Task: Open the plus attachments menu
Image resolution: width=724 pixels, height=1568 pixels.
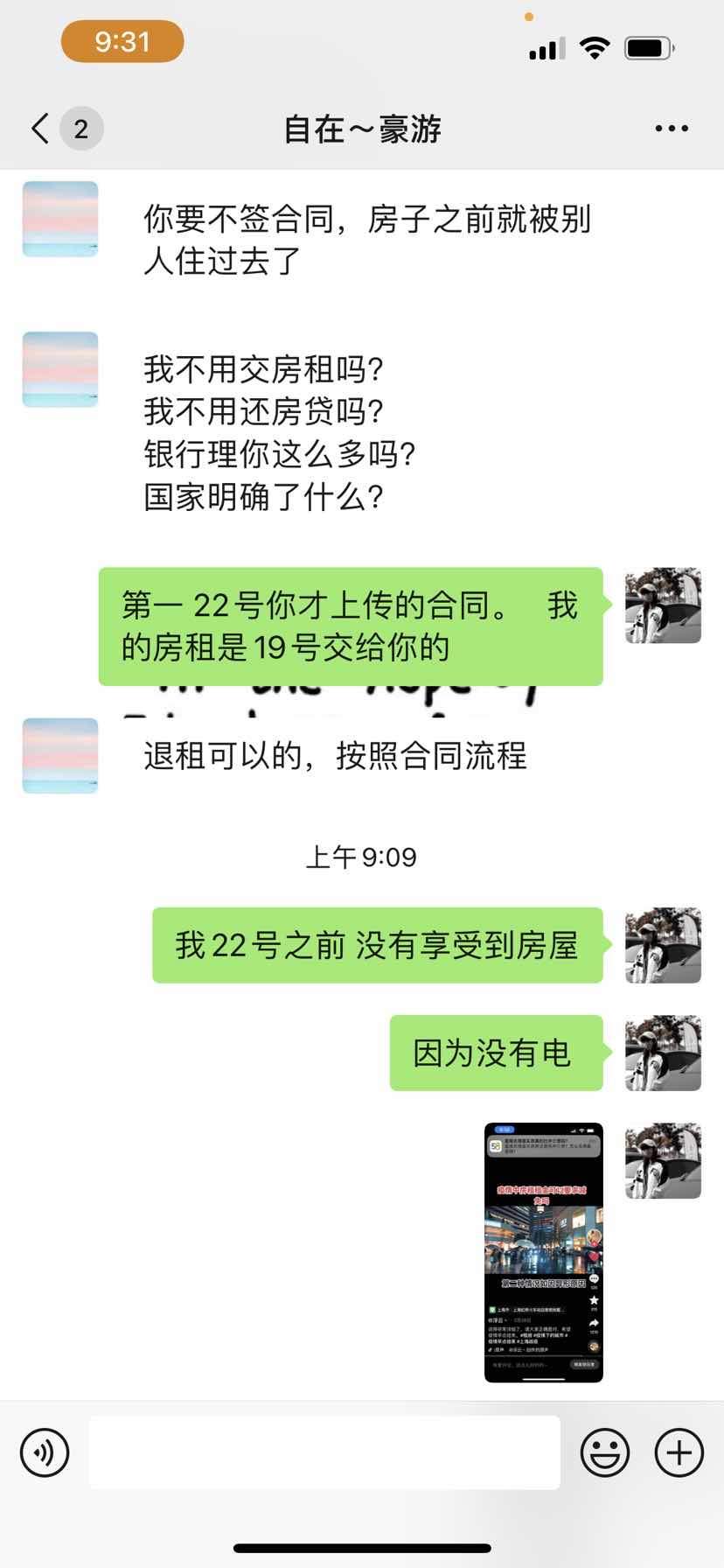Action: (x=679, y=1453)
